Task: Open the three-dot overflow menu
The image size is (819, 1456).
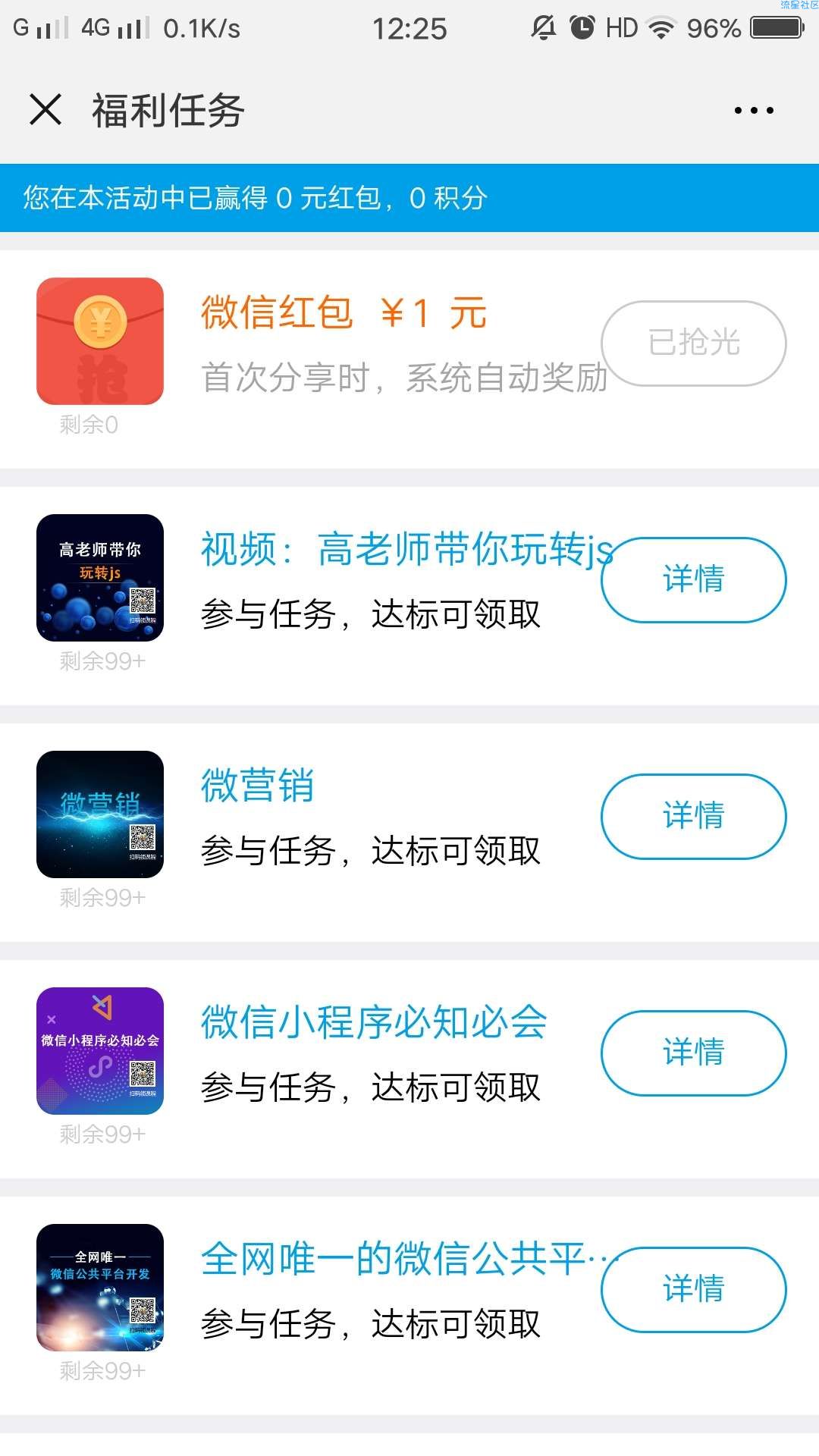Action: 754,111
